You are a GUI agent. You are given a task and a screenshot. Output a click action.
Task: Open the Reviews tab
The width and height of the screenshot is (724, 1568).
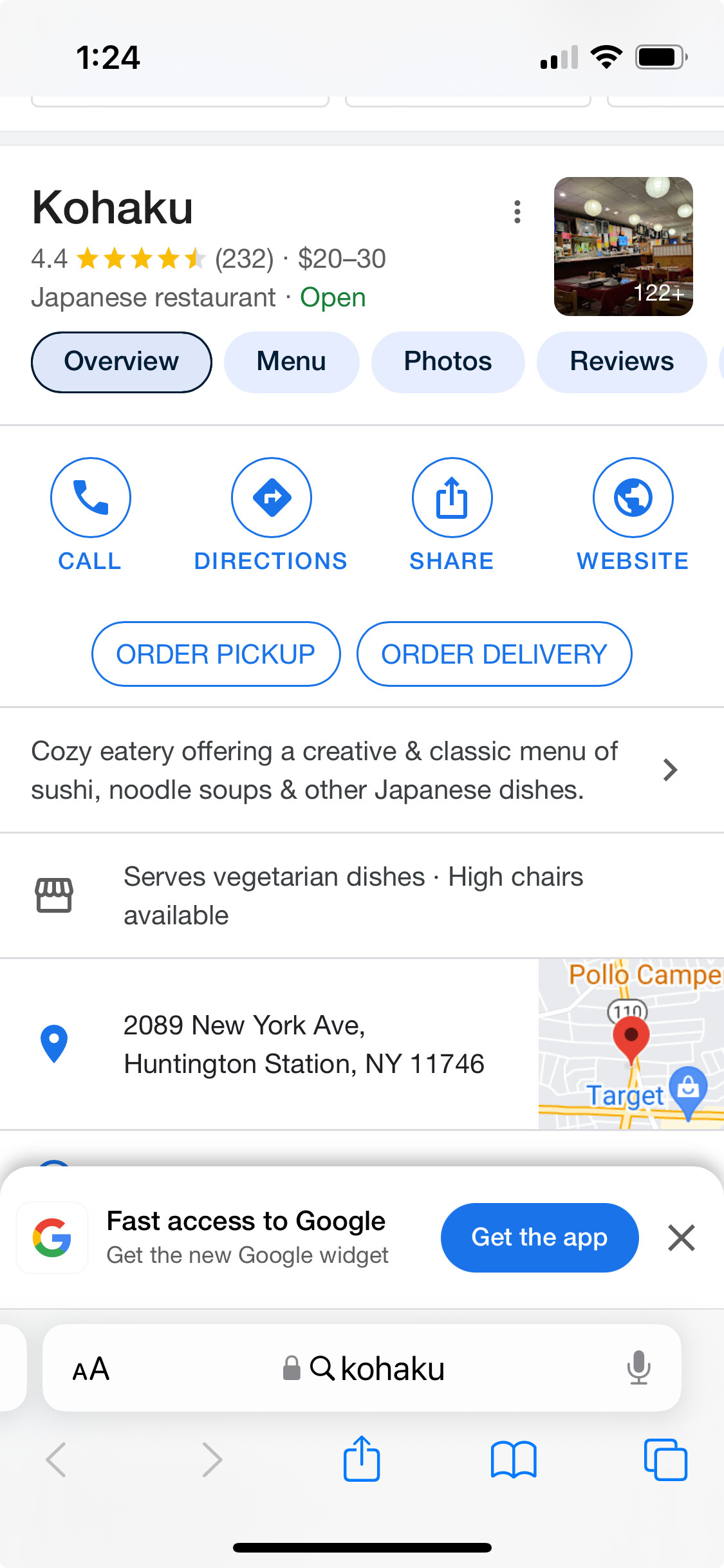(622, 362)
